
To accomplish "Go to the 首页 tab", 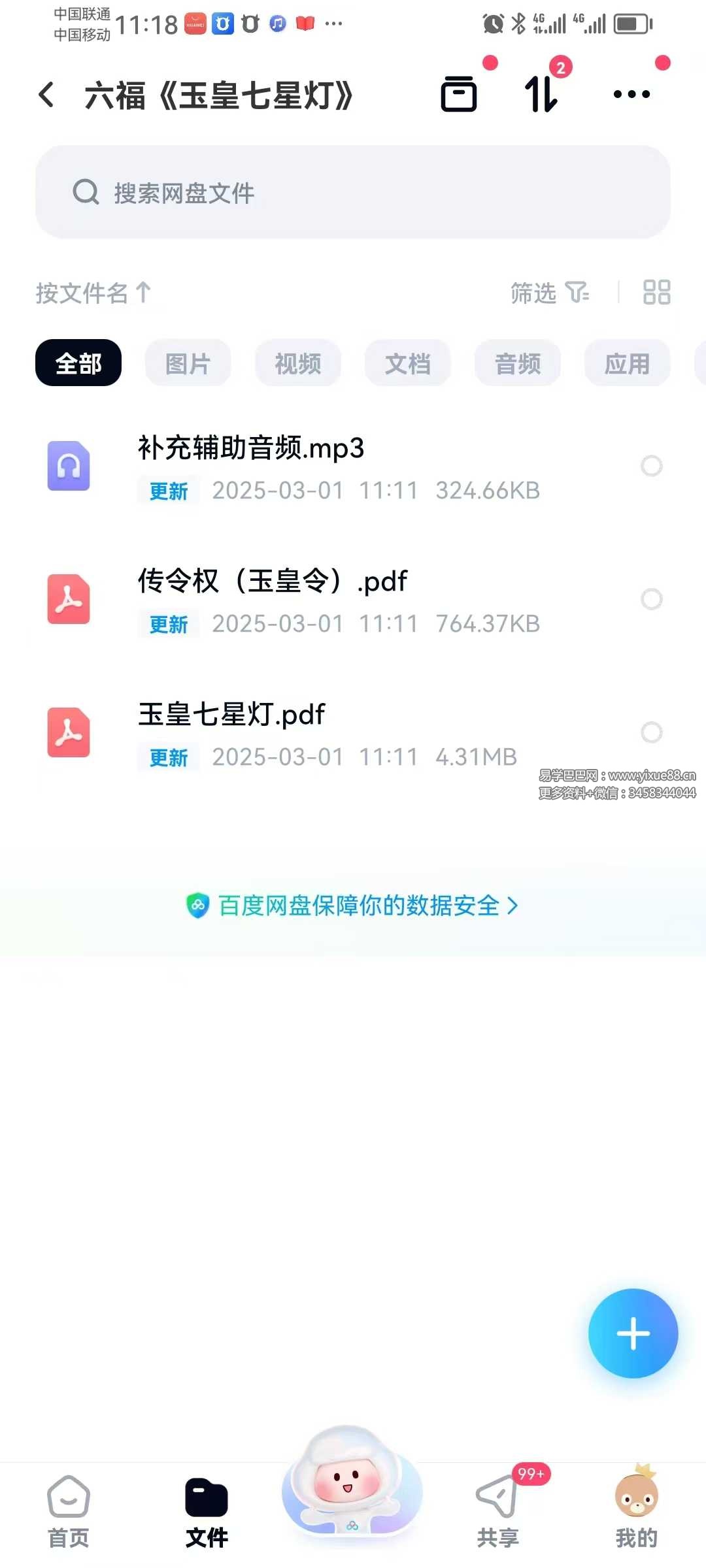I will (69, 1511).
